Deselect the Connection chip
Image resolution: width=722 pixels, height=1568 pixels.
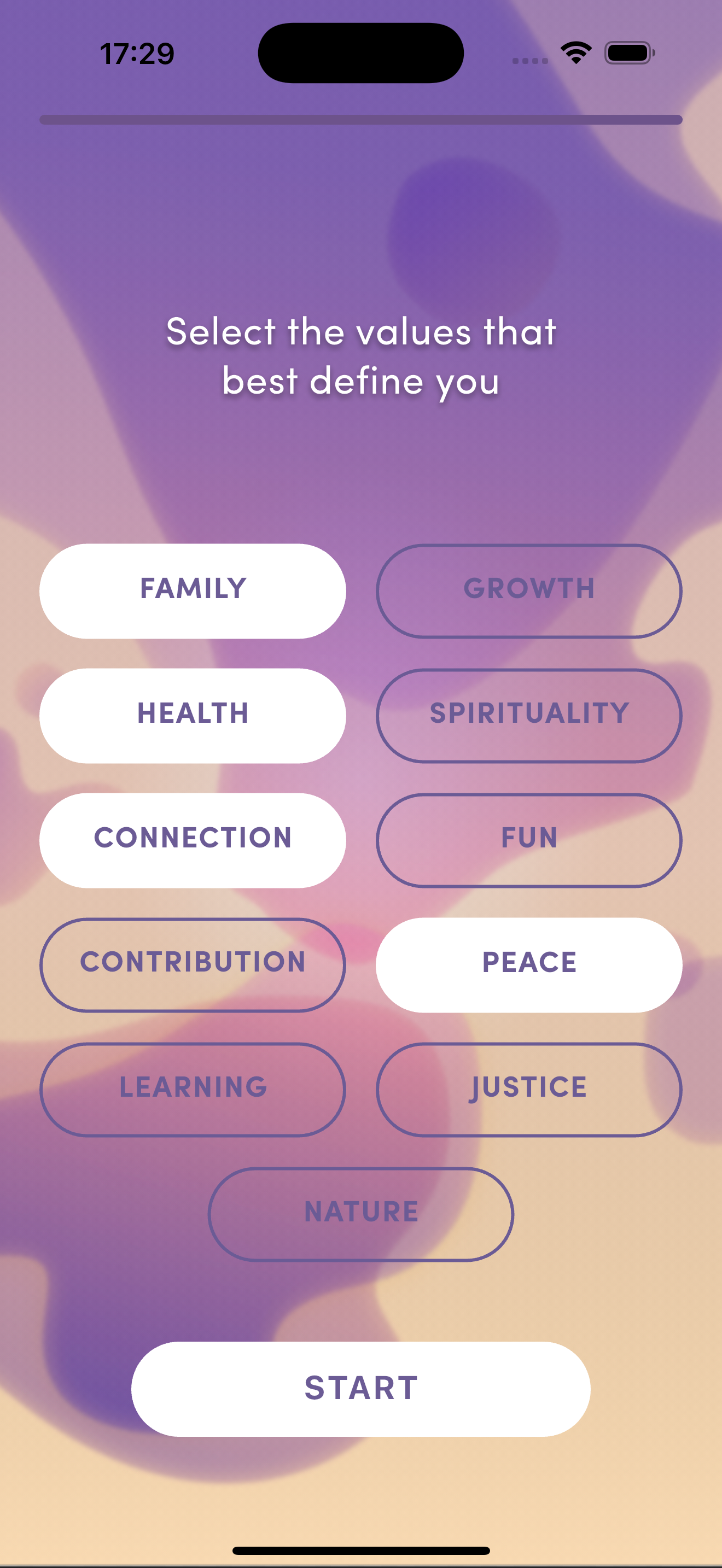(193, 840)
